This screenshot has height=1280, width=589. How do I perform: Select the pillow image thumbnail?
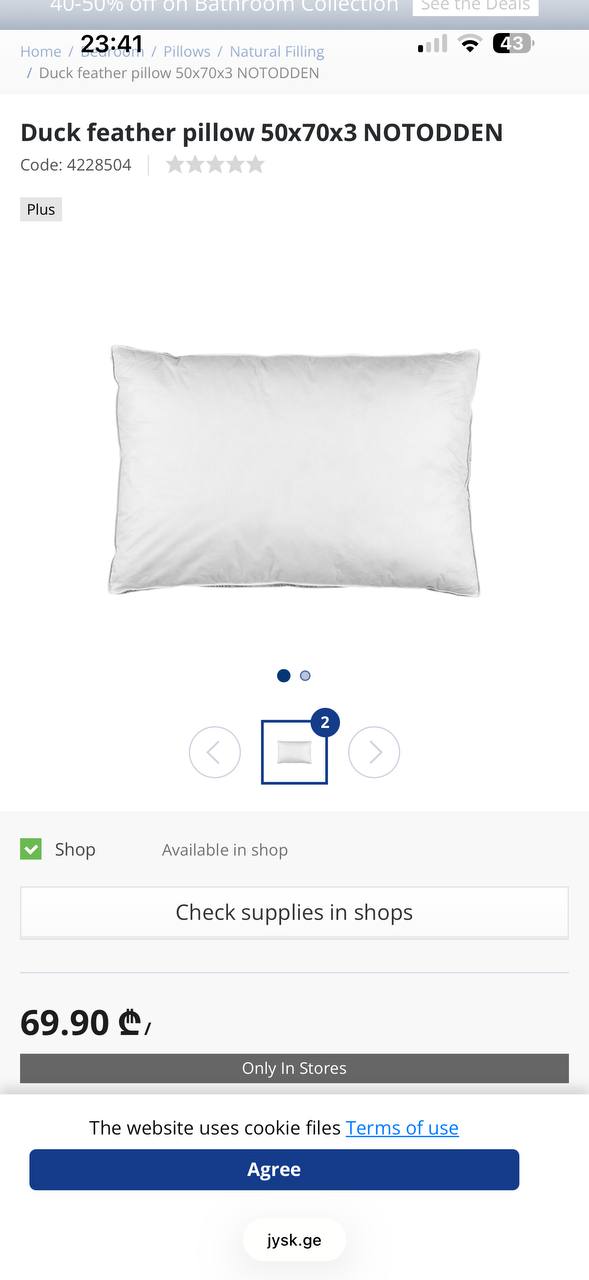[x=294, y=752]
